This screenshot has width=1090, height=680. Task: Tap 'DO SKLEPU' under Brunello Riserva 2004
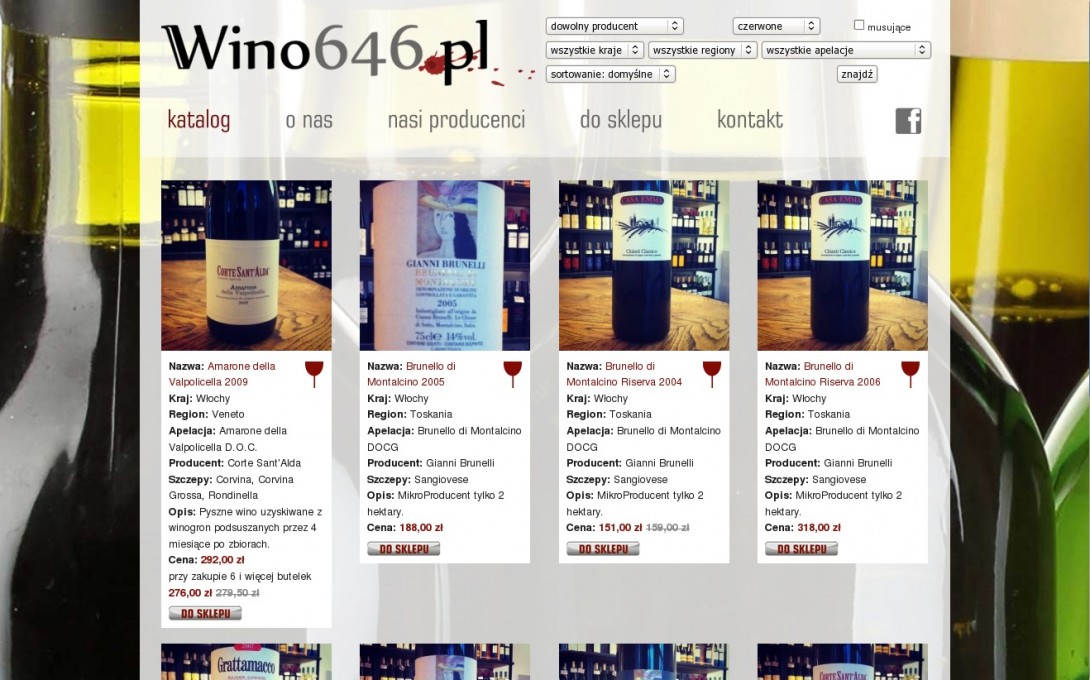point(603,549)
